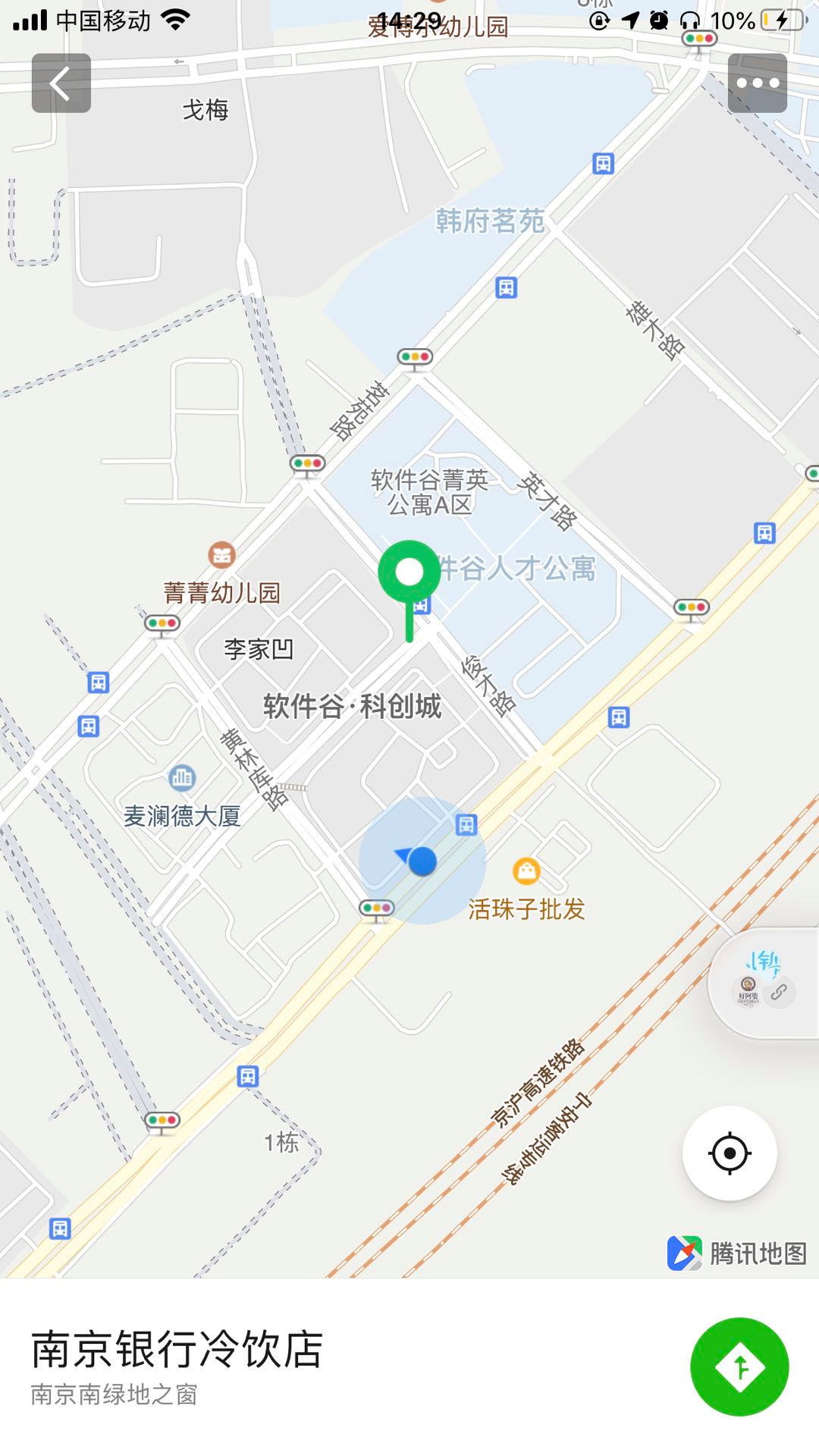The height and width of the screenshot is (1456, 819).
Task: Tap the green destination pin marker
Action: pos(409,572)
